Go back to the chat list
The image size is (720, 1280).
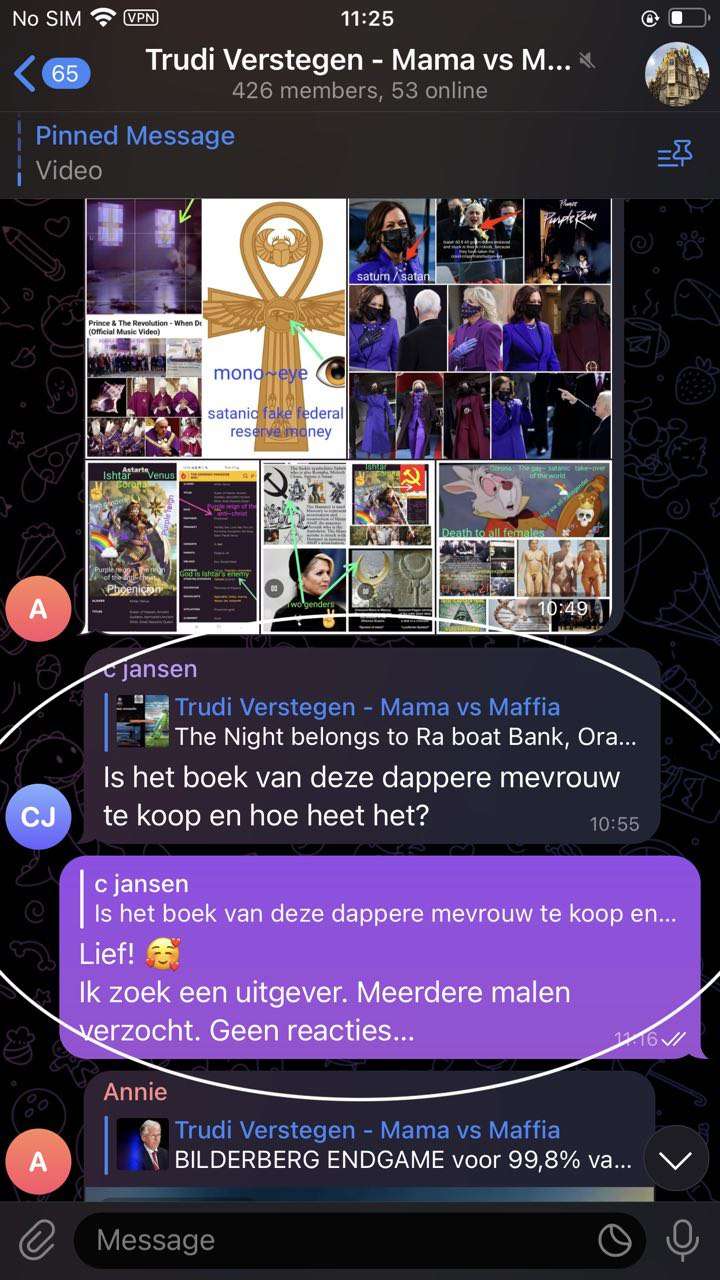pyautogui.click(x=50, y=73)
